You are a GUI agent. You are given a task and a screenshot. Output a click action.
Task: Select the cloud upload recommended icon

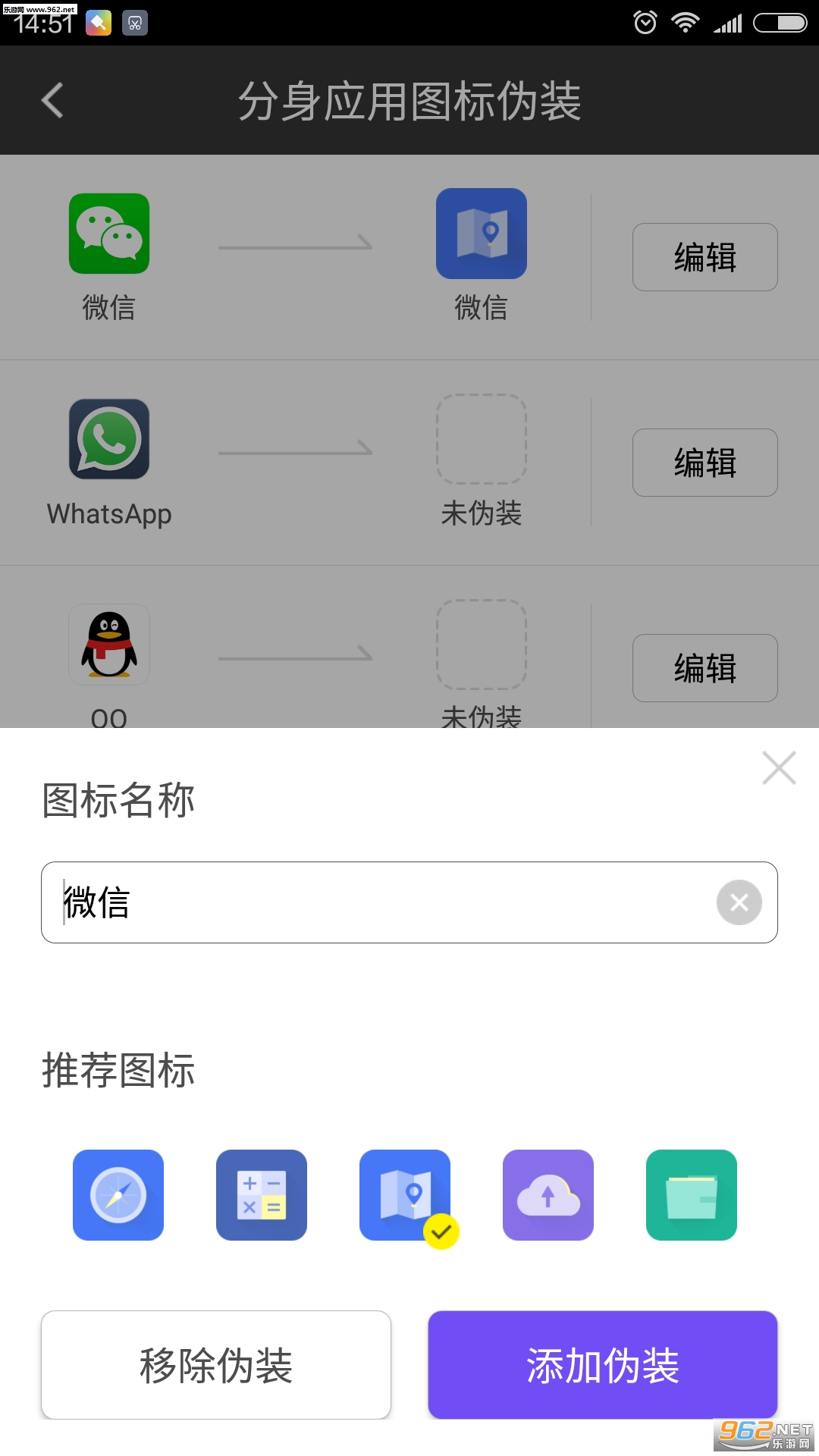(548, 1195)
